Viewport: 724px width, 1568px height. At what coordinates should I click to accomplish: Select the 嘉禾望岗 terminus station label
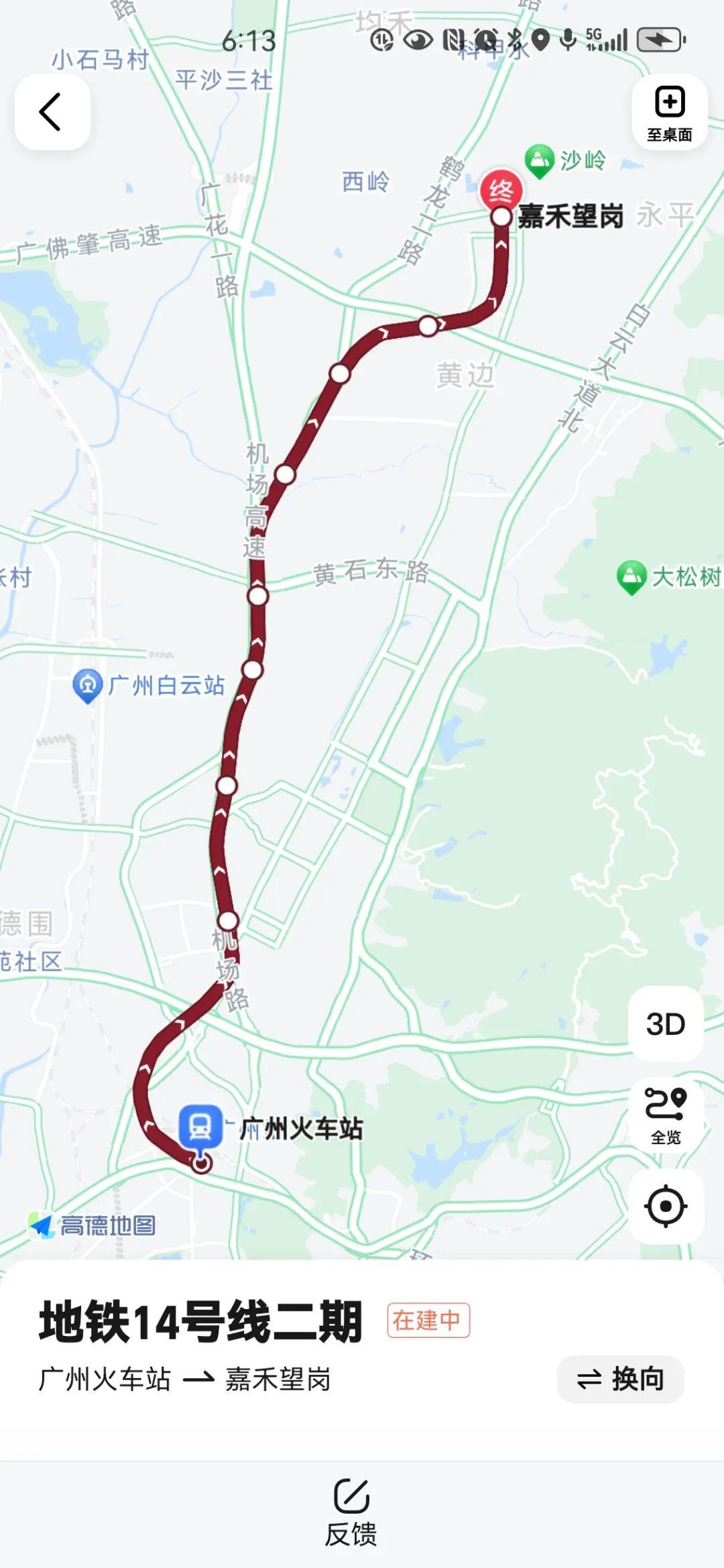pos(571,216)
